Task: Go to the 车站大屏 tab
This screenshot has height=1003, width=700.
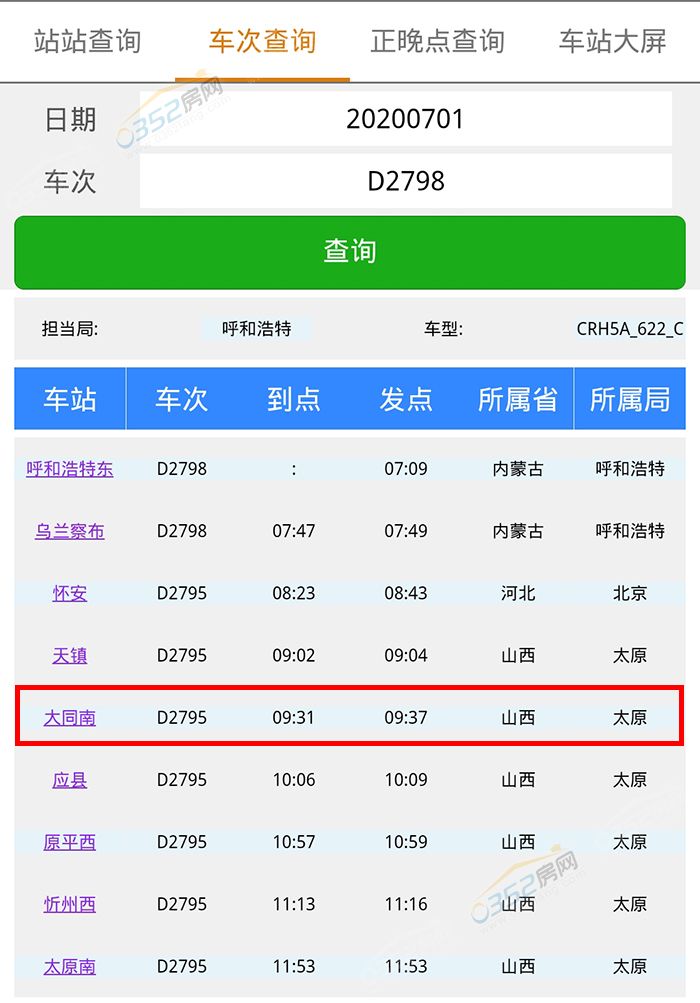Action: [612, 41]
